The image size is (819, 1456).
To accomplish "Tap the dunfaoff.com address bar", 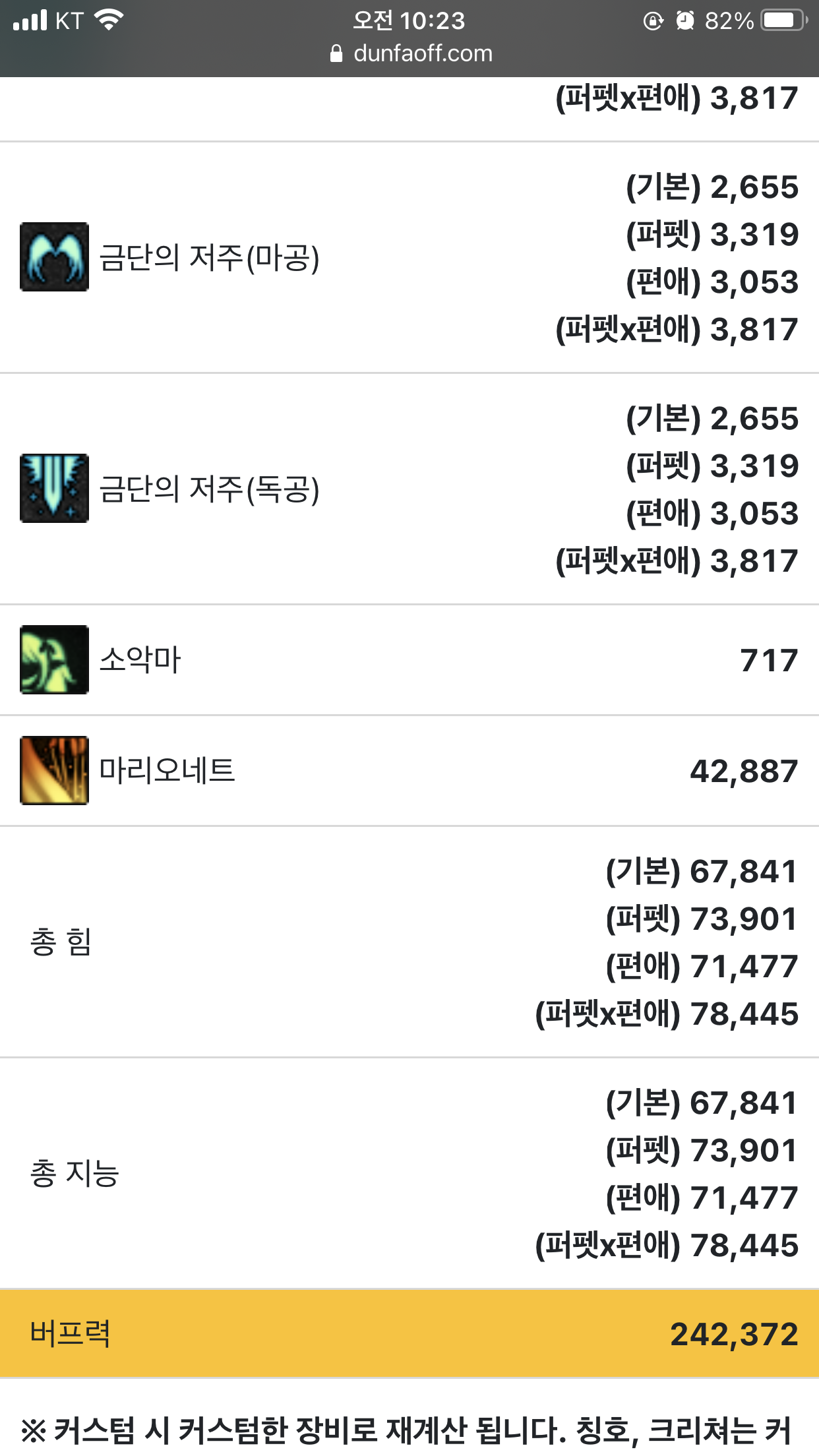I will click(411, 53).
